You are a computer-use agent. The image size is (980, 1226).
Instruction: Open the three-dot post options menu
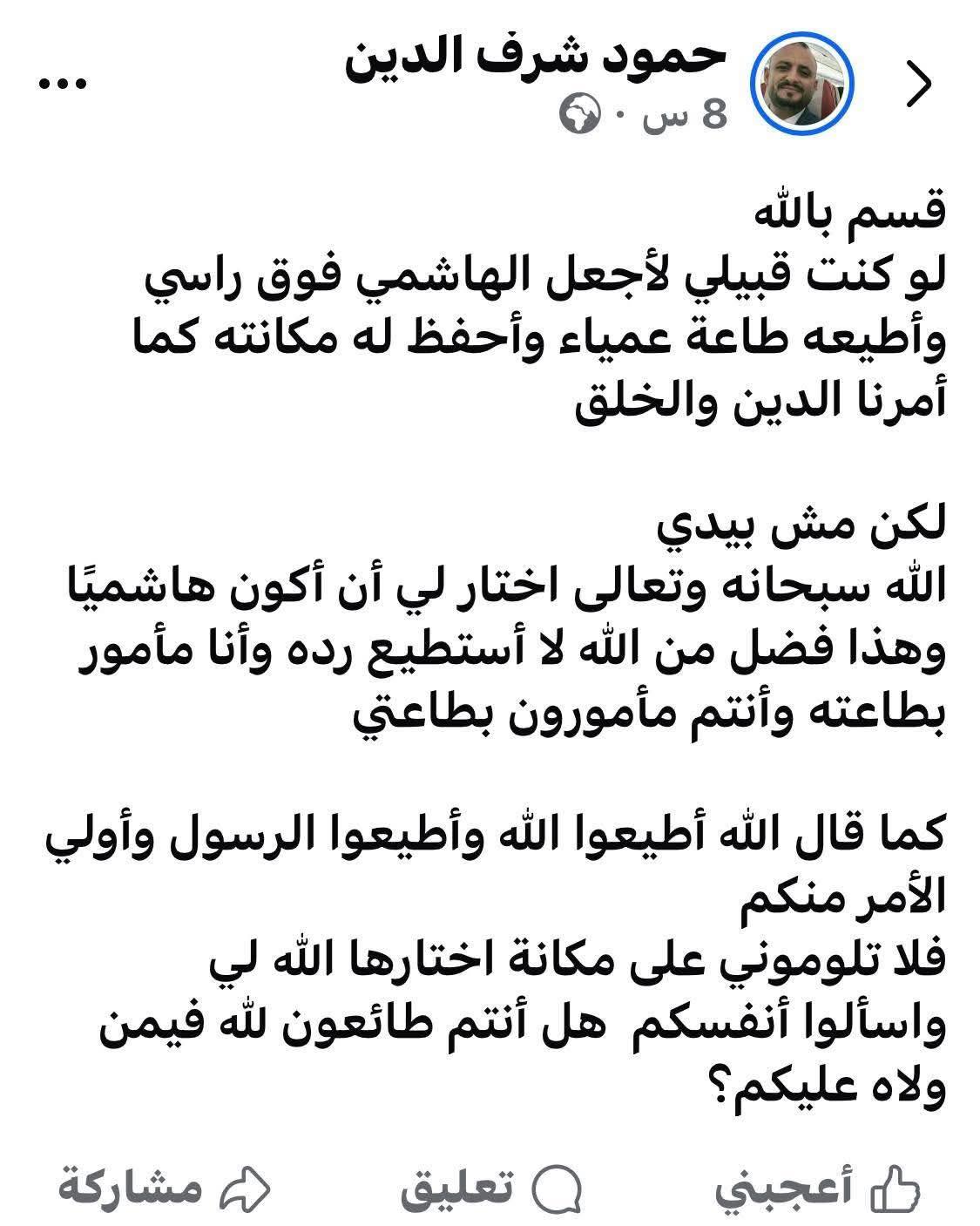tap(63, 85)
